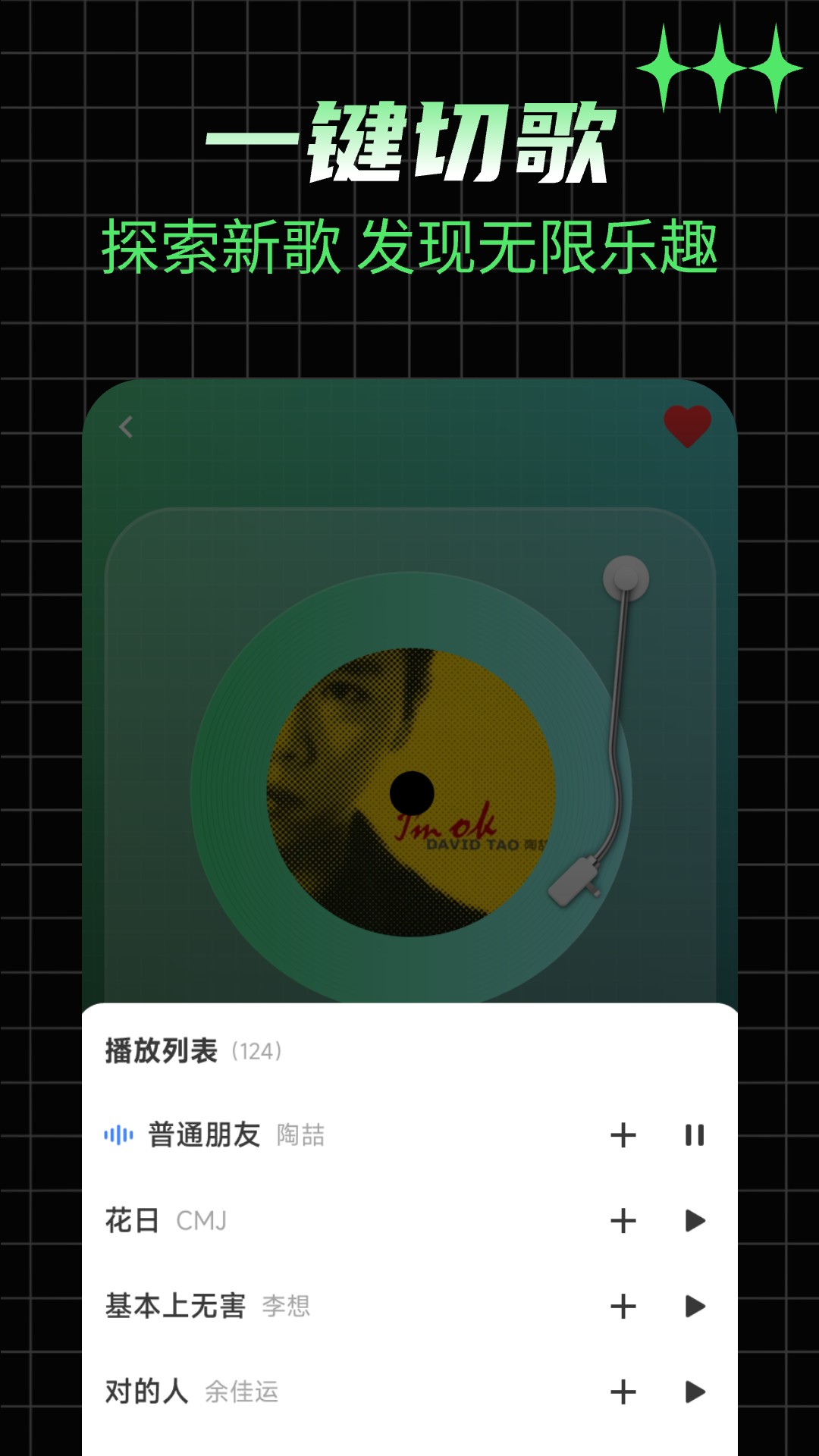Go back using the left chevron arrow

click(x=125, y=427)
